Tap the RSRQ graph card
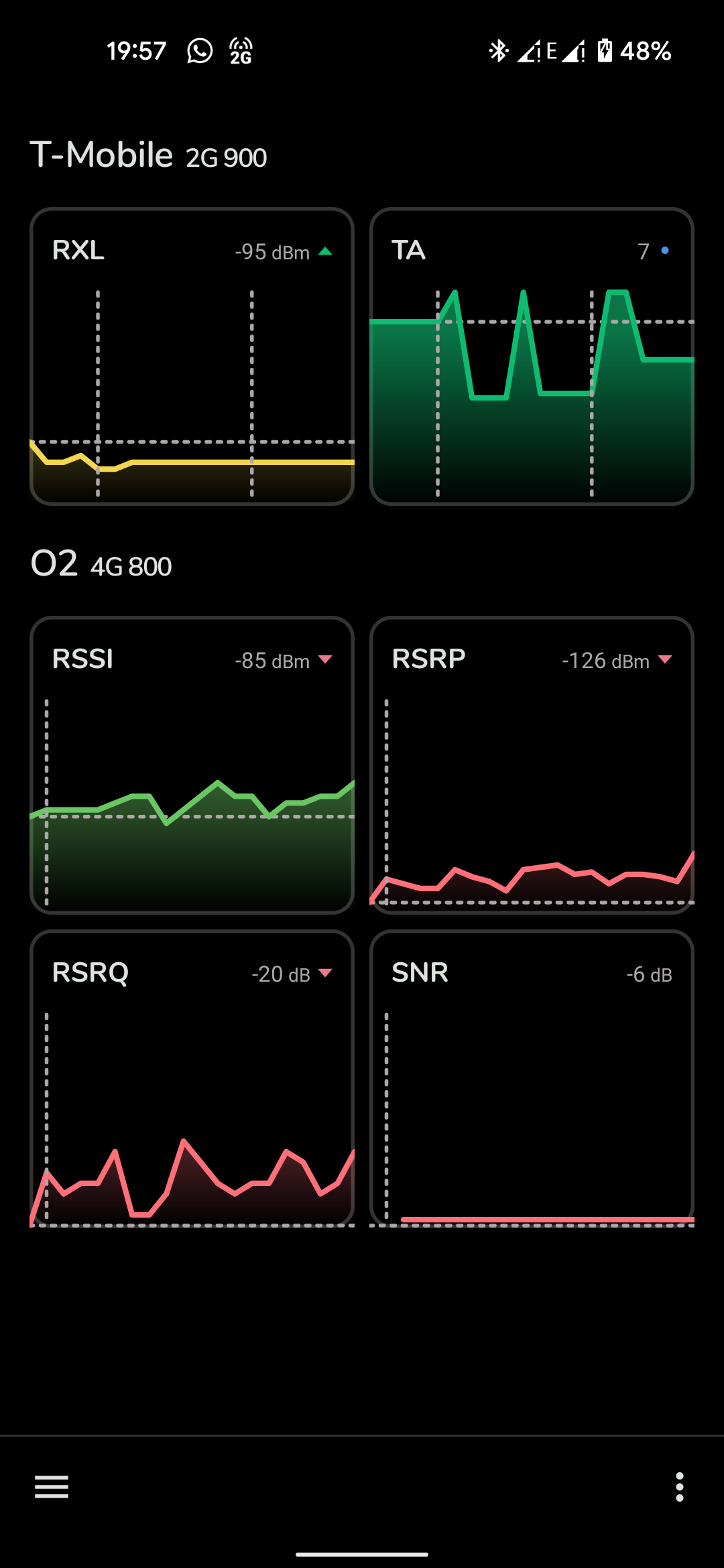 click(x=192, y=1078)
